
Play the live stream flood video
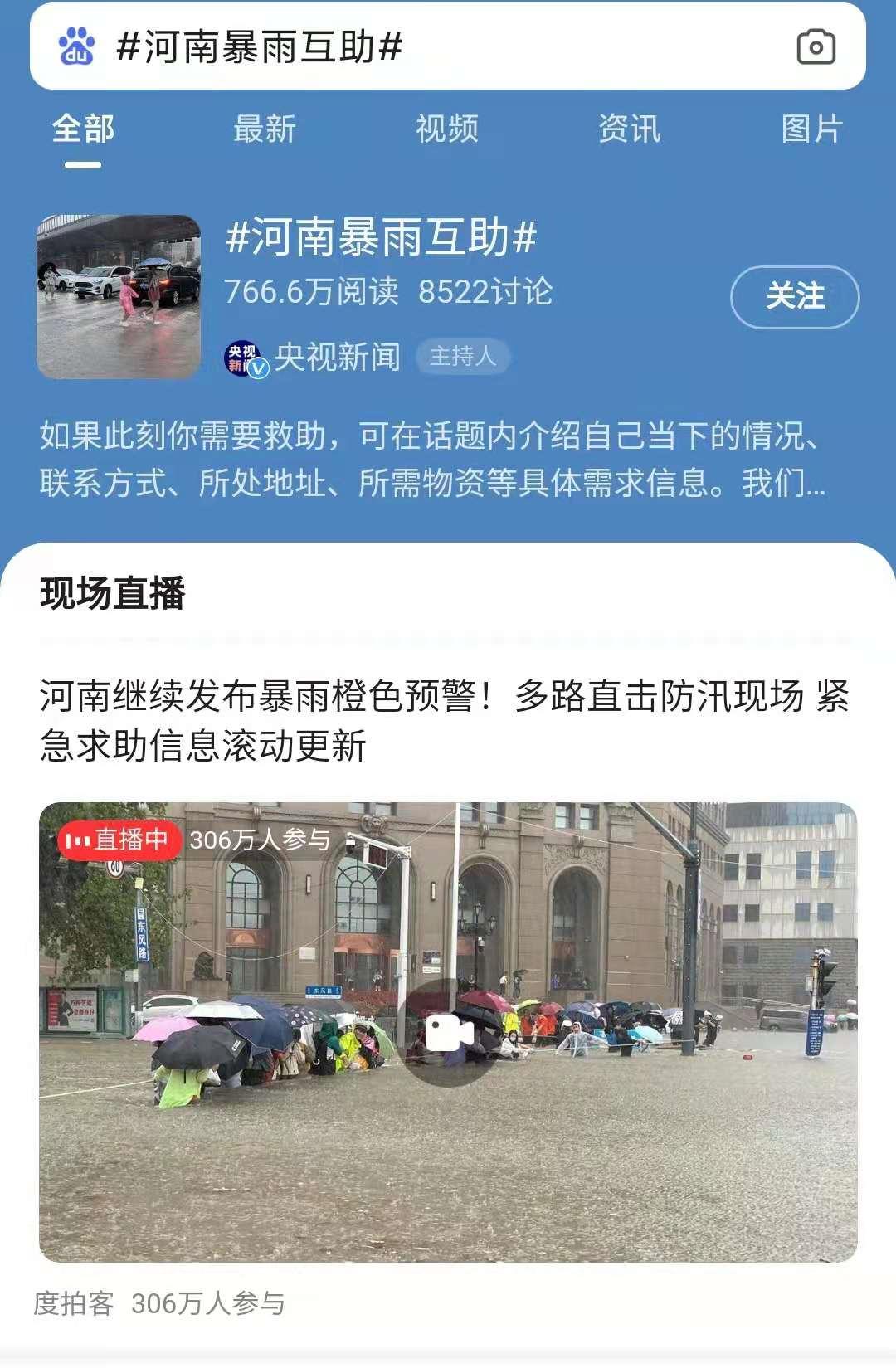coord(448,1032)
